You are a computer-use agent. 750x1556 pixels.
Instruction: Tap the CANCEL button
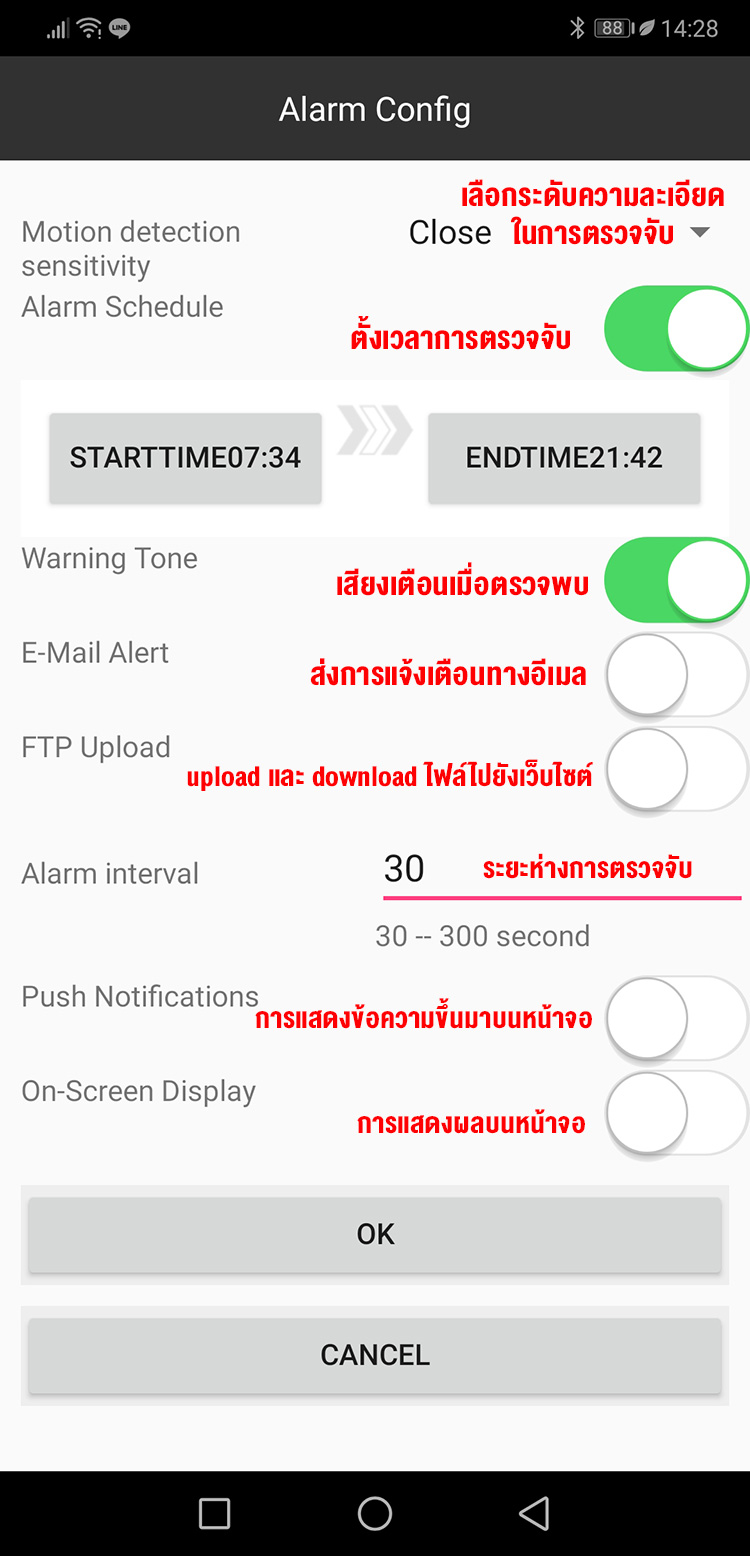375,1355
